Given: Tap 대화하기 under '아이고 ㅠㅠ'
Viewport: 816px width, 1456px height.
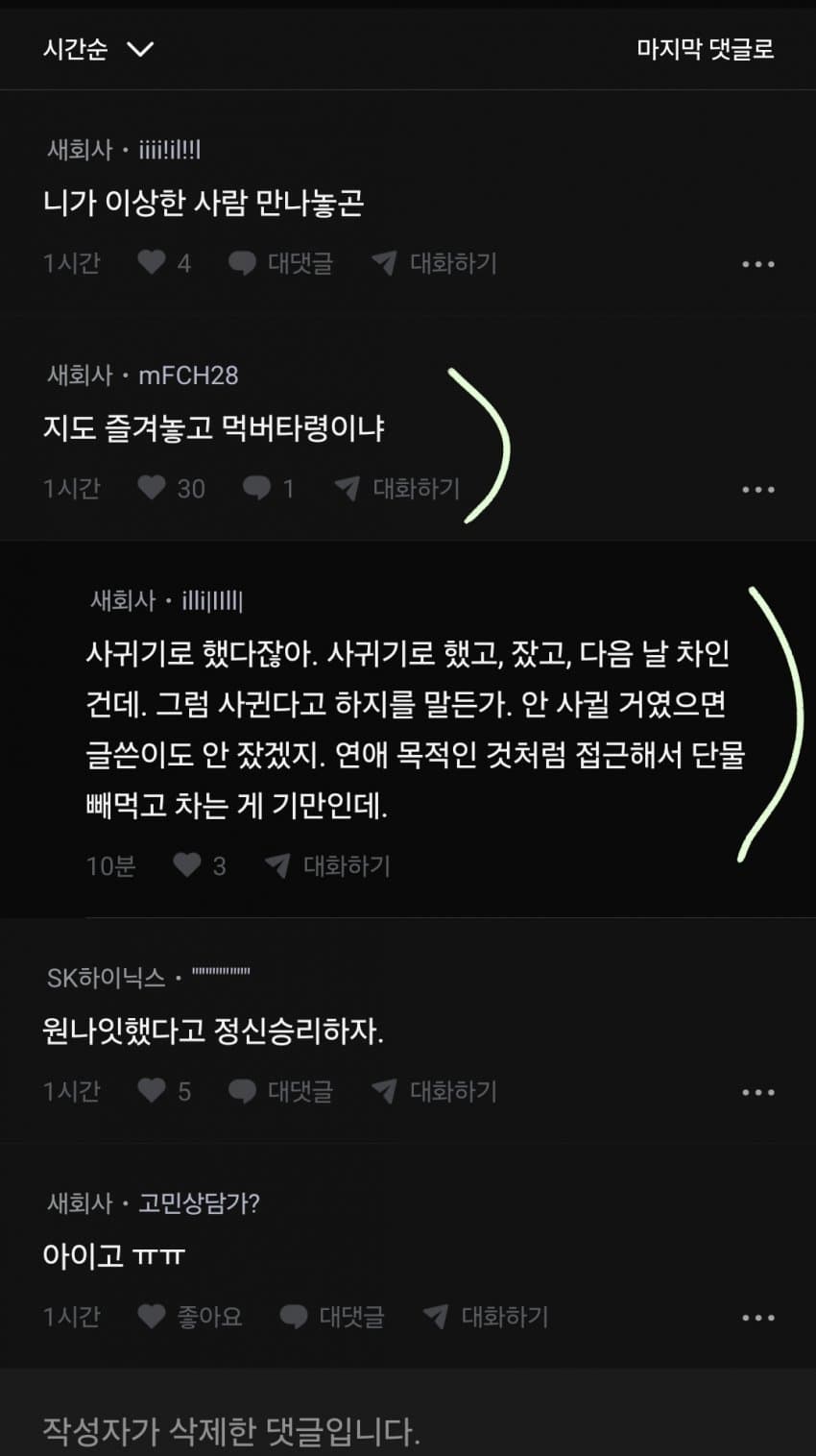Looking at the screenshot, I should (x=486, y=1316).
